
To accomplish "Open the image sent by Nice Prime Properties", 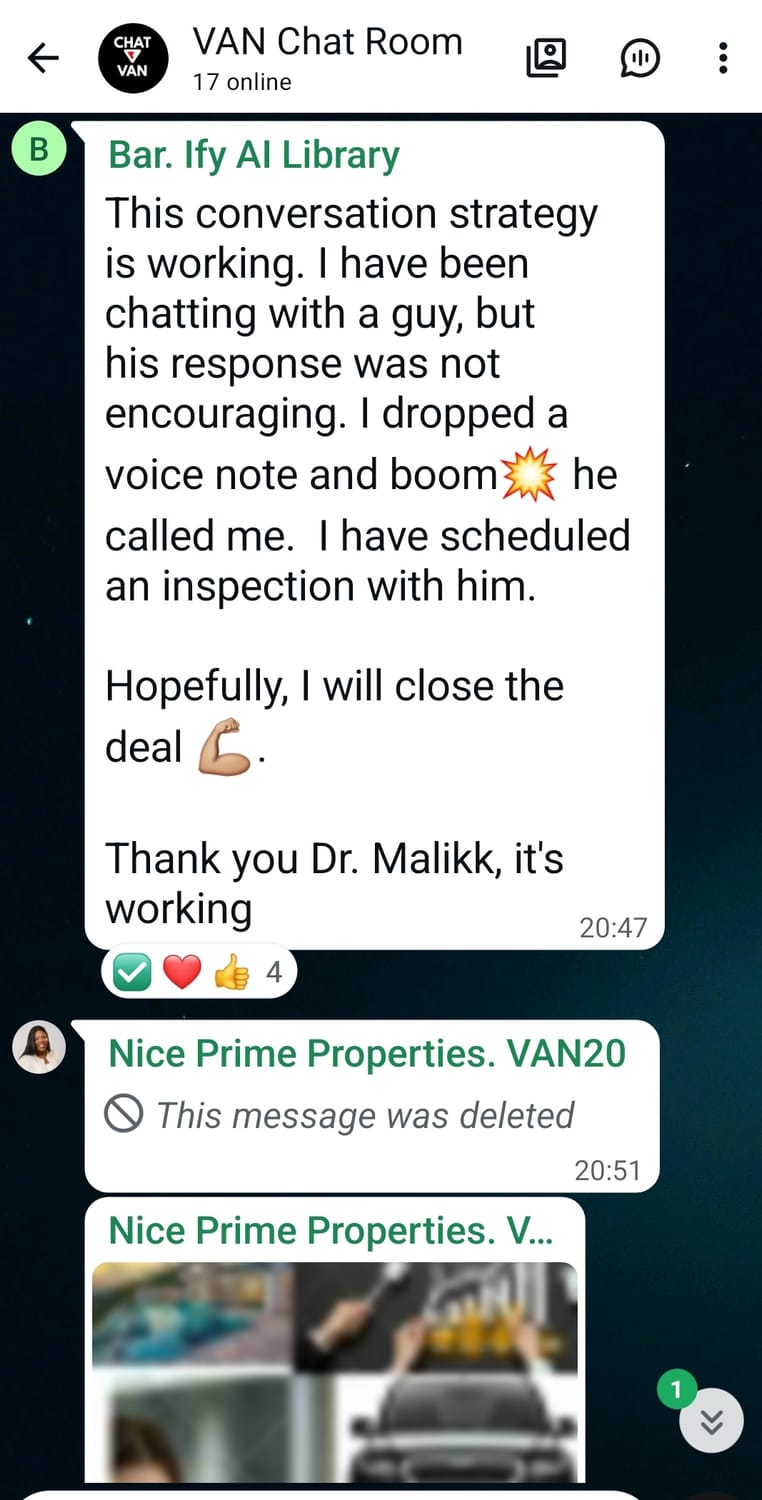I will click(335, 1370).
